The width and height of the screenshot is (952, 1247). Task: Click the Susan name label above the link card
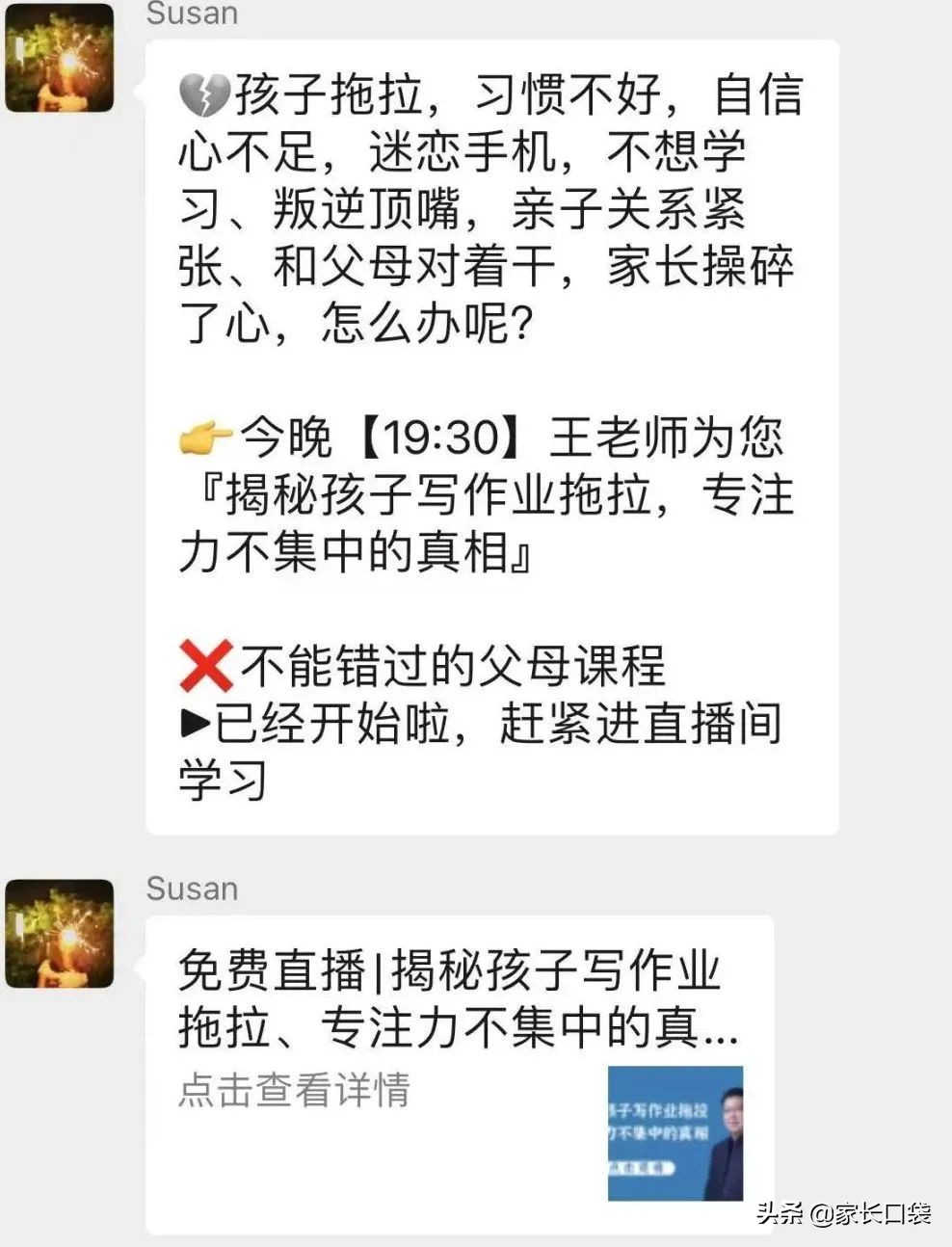coord(191,889)
